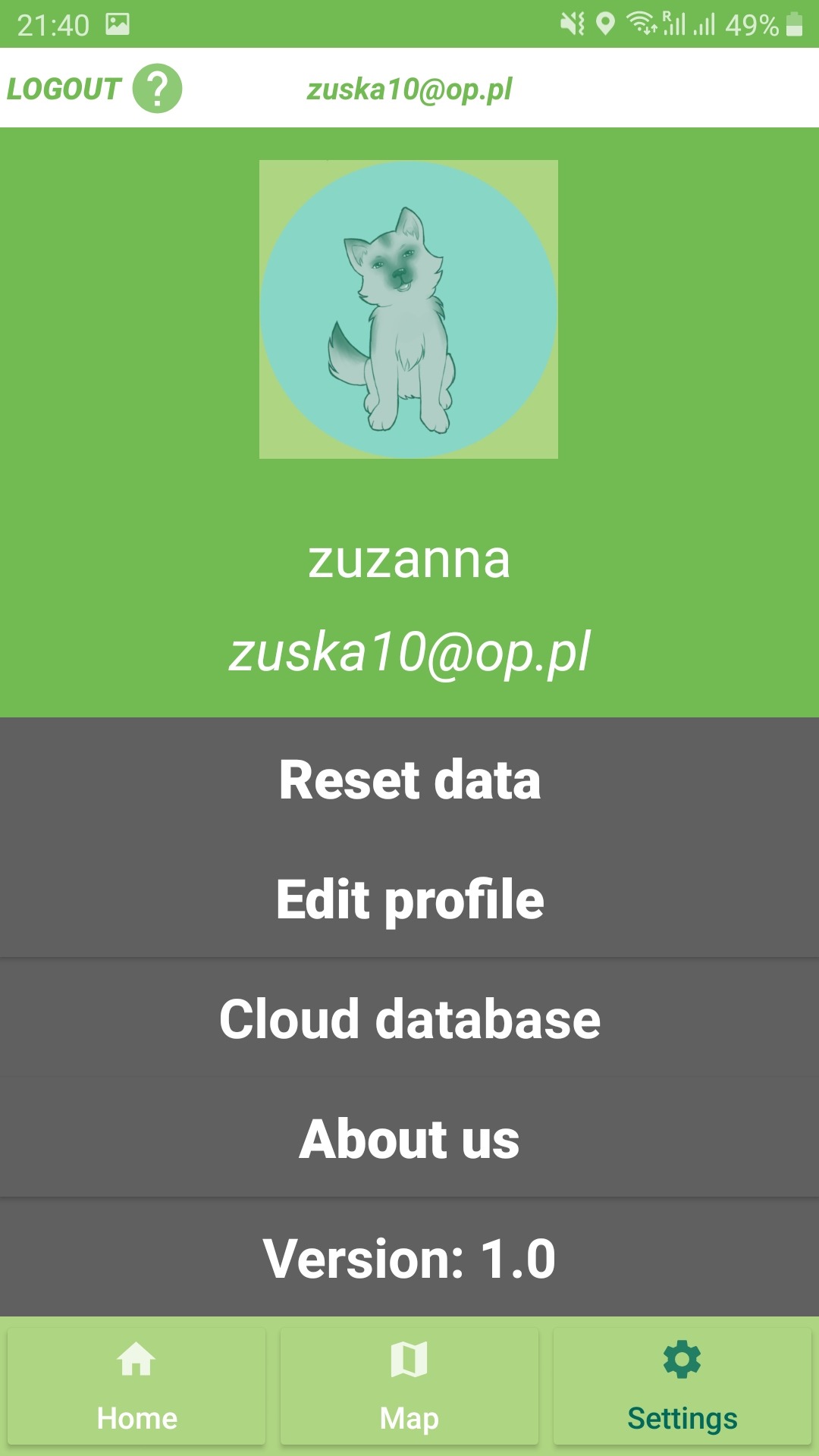The image size is (819, 1456).
Task: Switch to the Home tab
Action: (136, 1386)
